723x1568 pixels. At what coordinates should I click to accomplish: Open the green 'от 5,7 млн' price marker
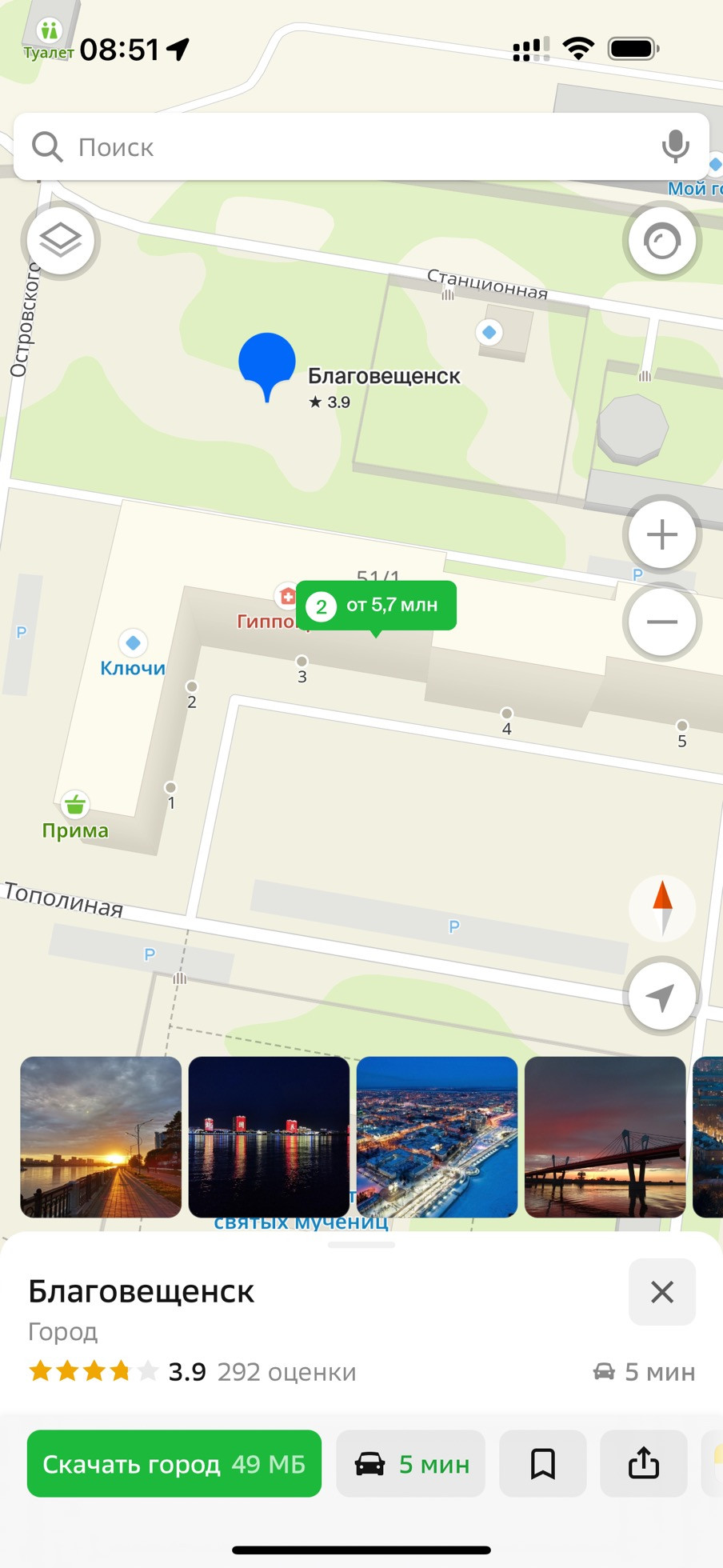[x=377, y=606]
